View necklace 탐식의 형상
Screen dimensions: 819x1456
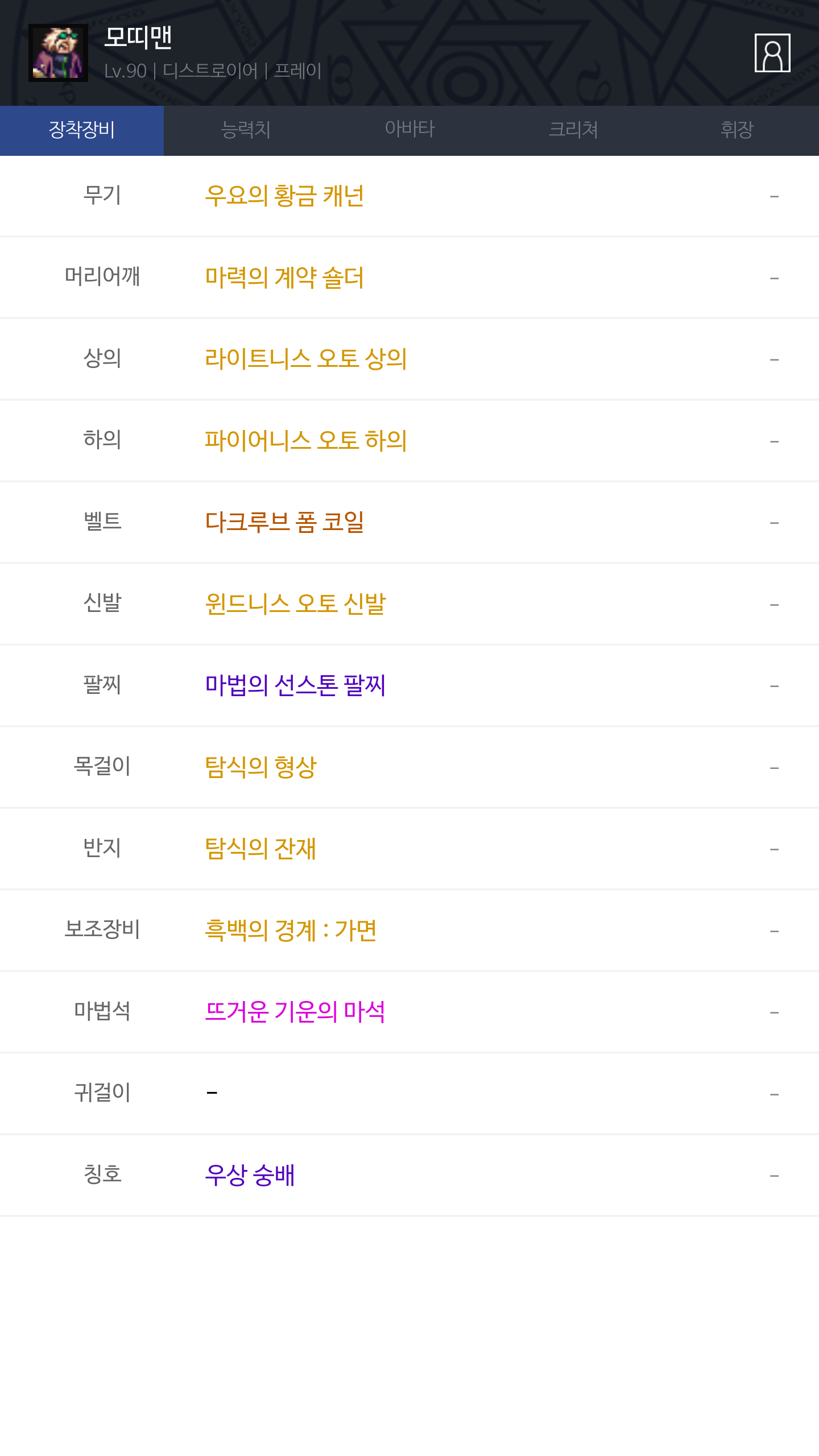point(260,767)
